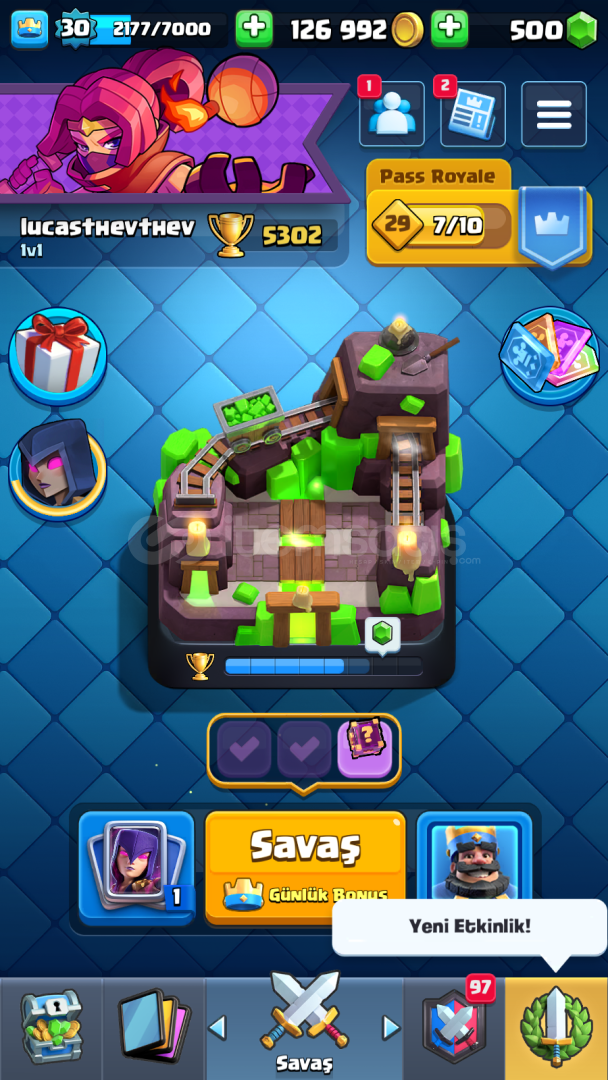
Task: Tap the green plus next to gold
Action: click(x=254, y=29)
